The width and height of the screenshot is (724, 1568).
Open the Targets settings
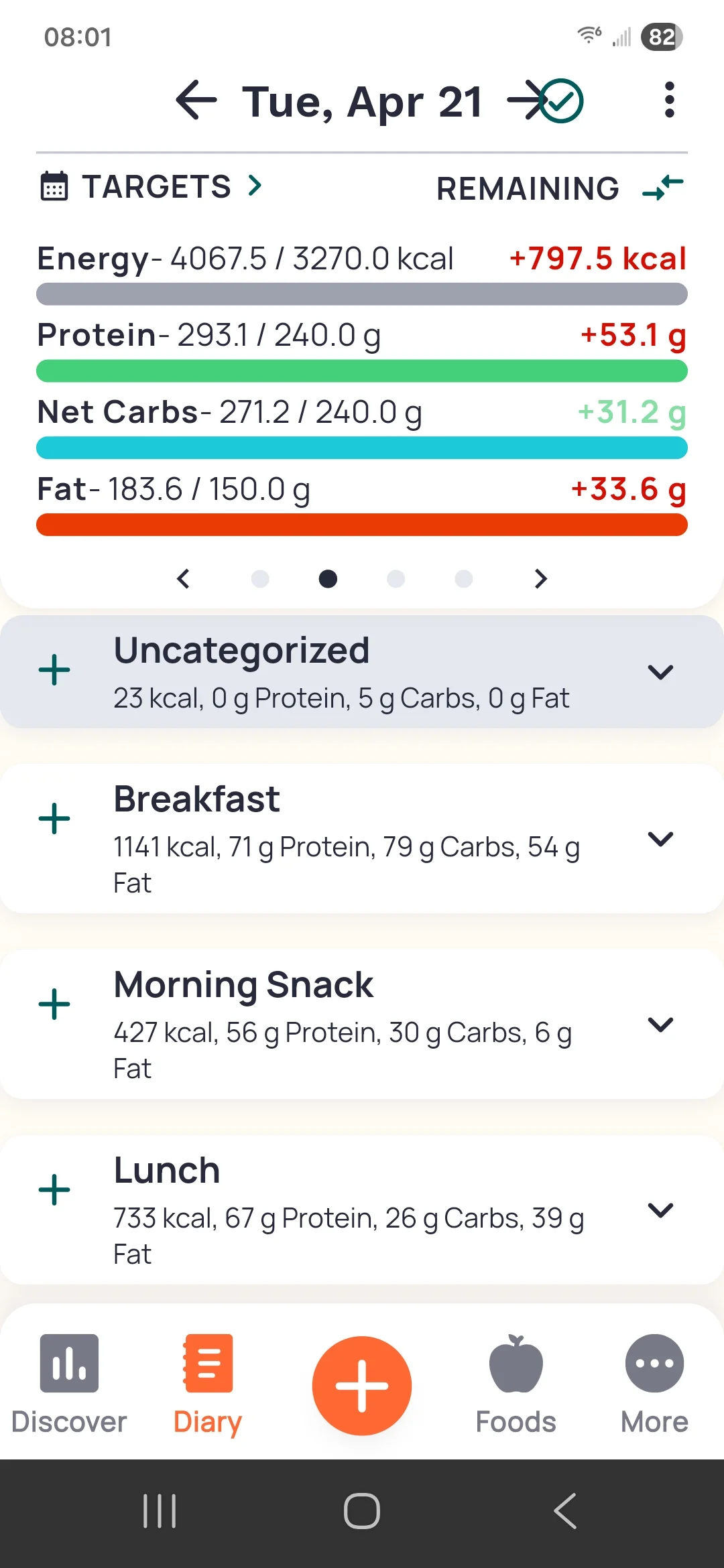coord(152,186)
